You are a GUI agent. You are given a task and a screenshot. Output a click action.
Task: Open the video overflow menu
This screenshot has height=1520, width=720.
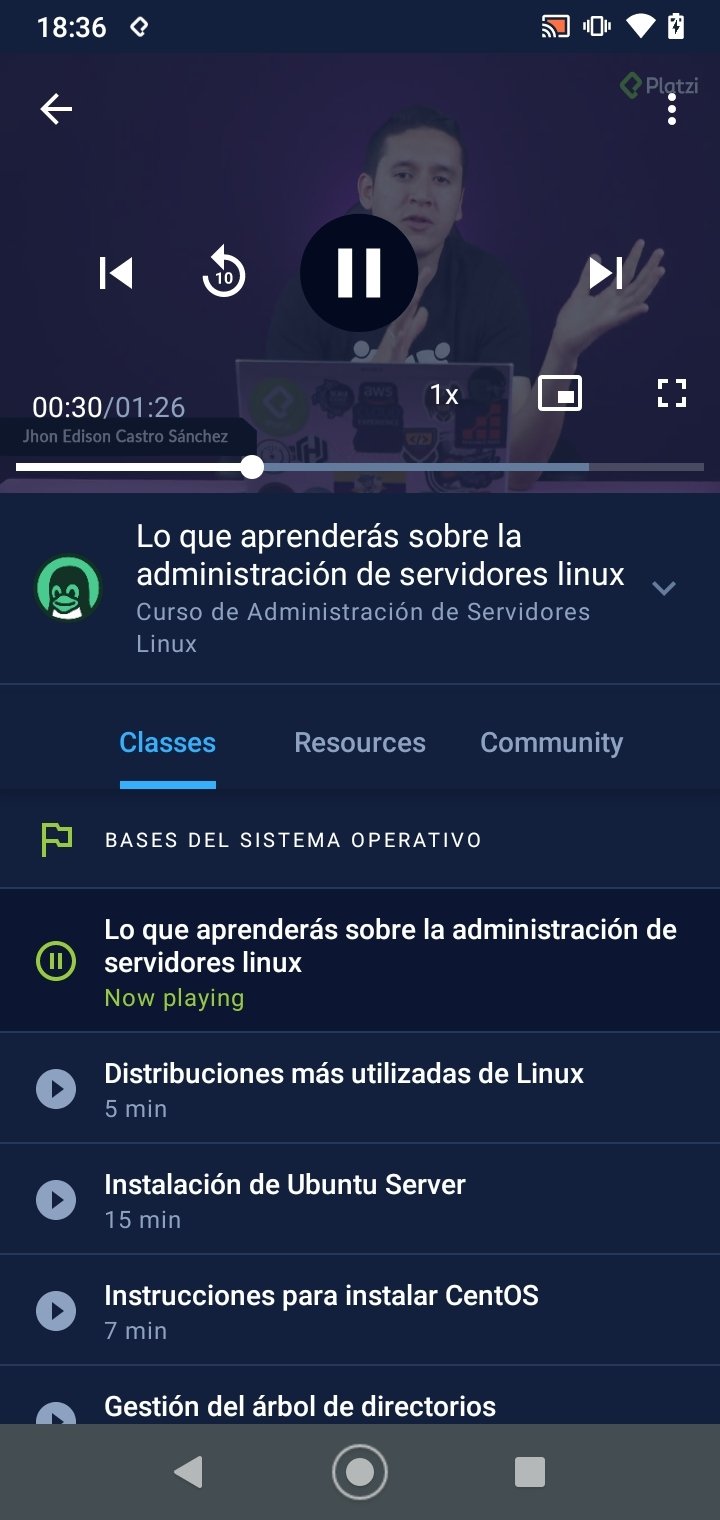point(672,109)
